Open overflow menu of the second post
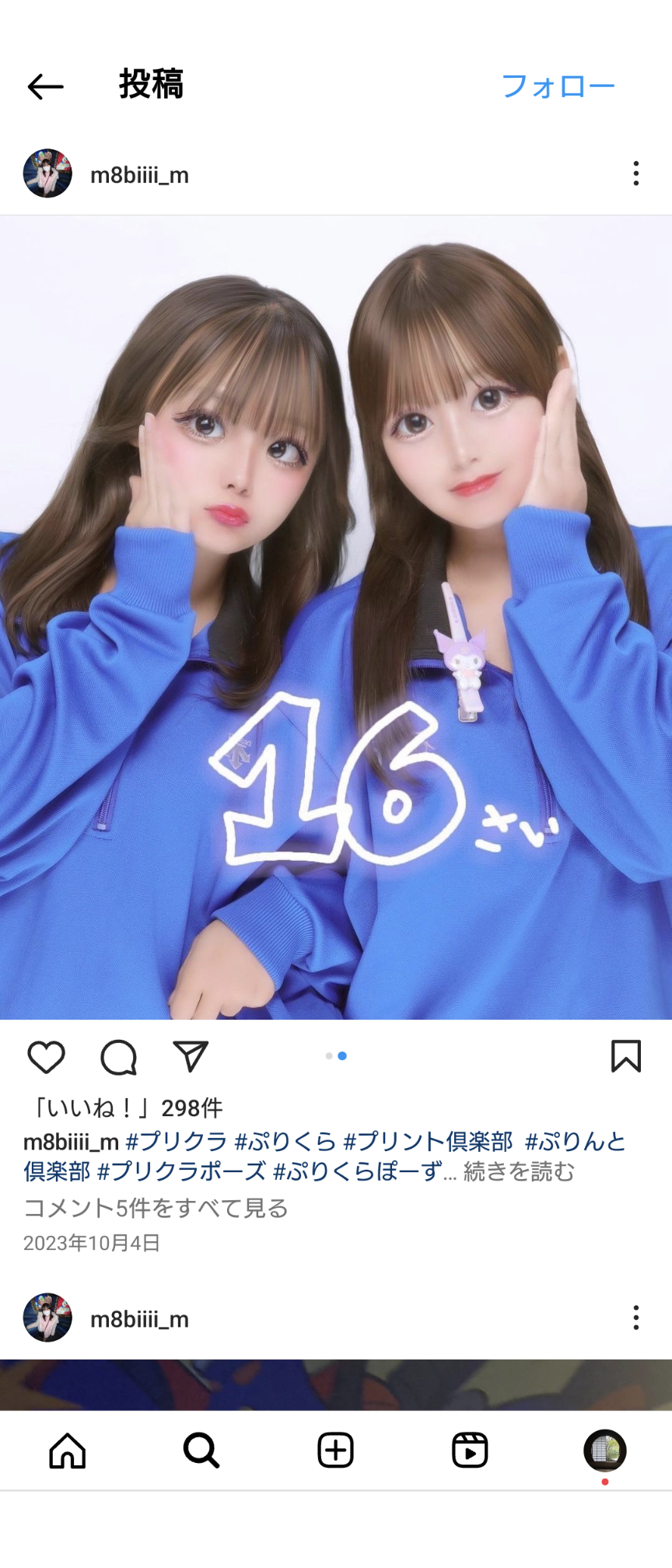The image size is (672, 1568). coord(635,1318)
